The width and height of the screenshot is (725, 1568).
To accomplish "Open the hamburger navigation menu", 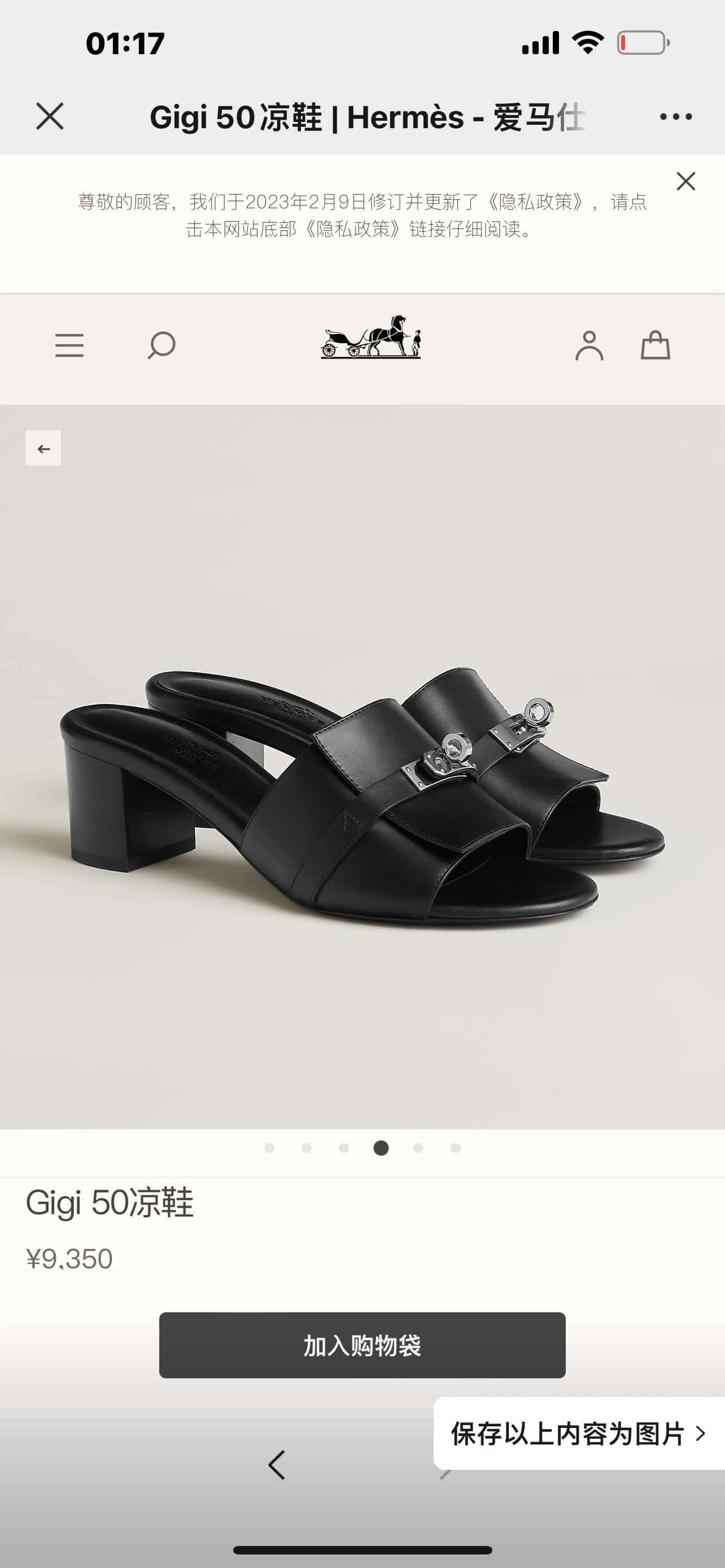I will coord(69,345).
